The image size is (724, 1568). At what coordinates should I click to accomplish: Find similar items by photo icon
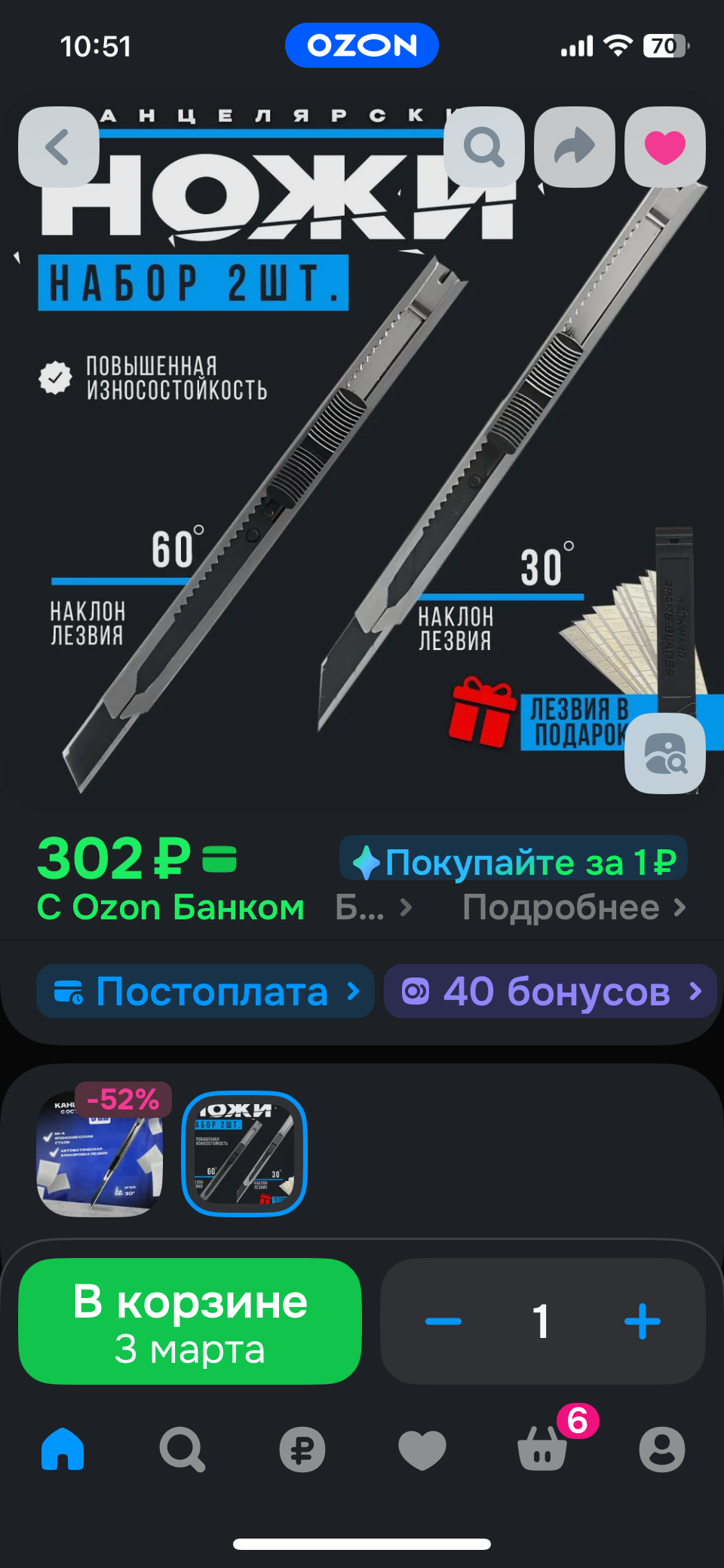point(665,753)
